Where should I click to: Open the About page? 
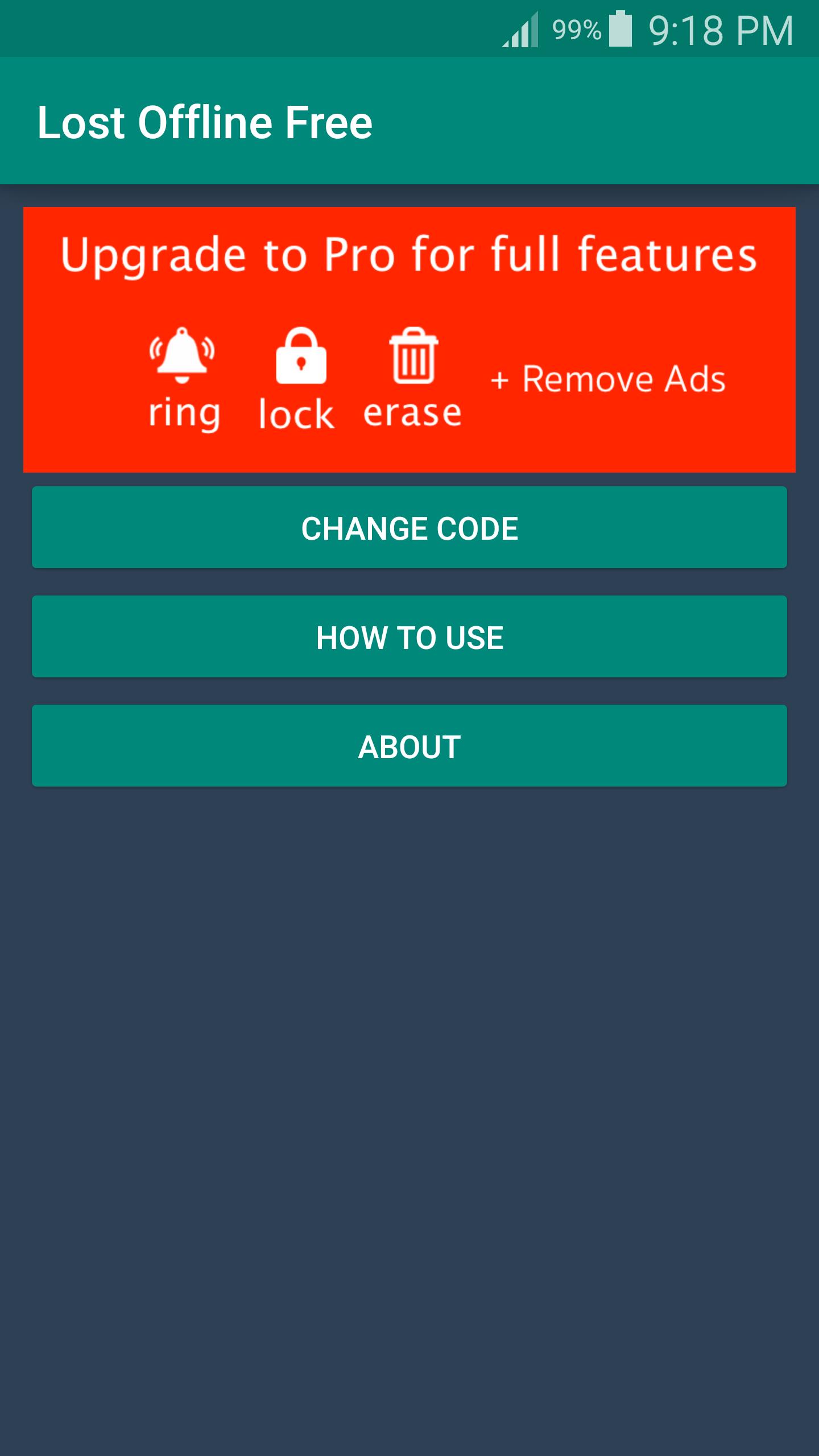click(x=409, y=746)
